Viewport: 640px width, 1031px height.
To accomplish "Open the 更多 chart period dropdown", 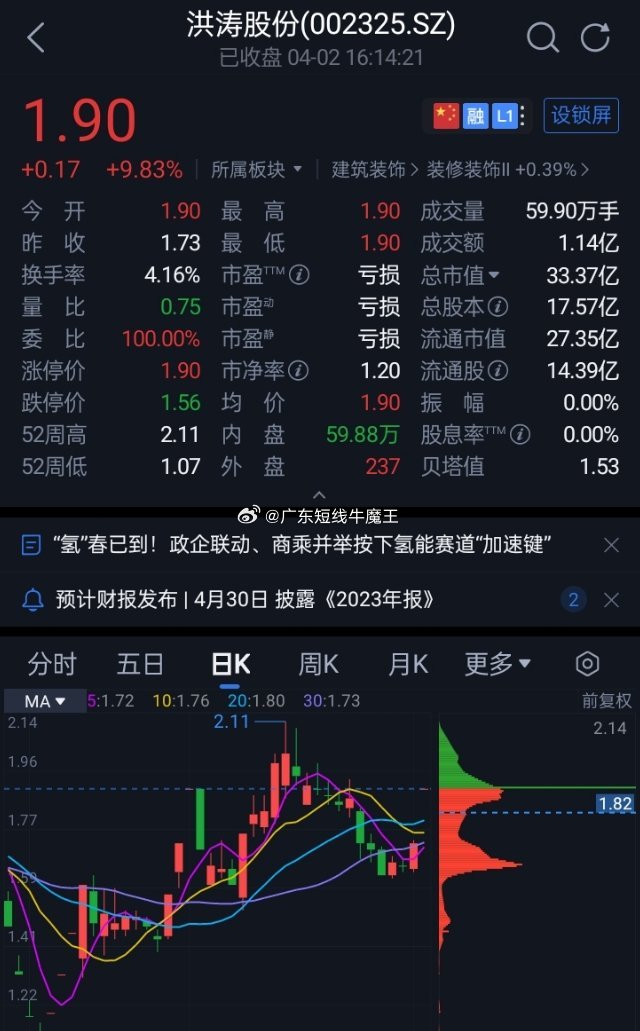I will 497,664.
